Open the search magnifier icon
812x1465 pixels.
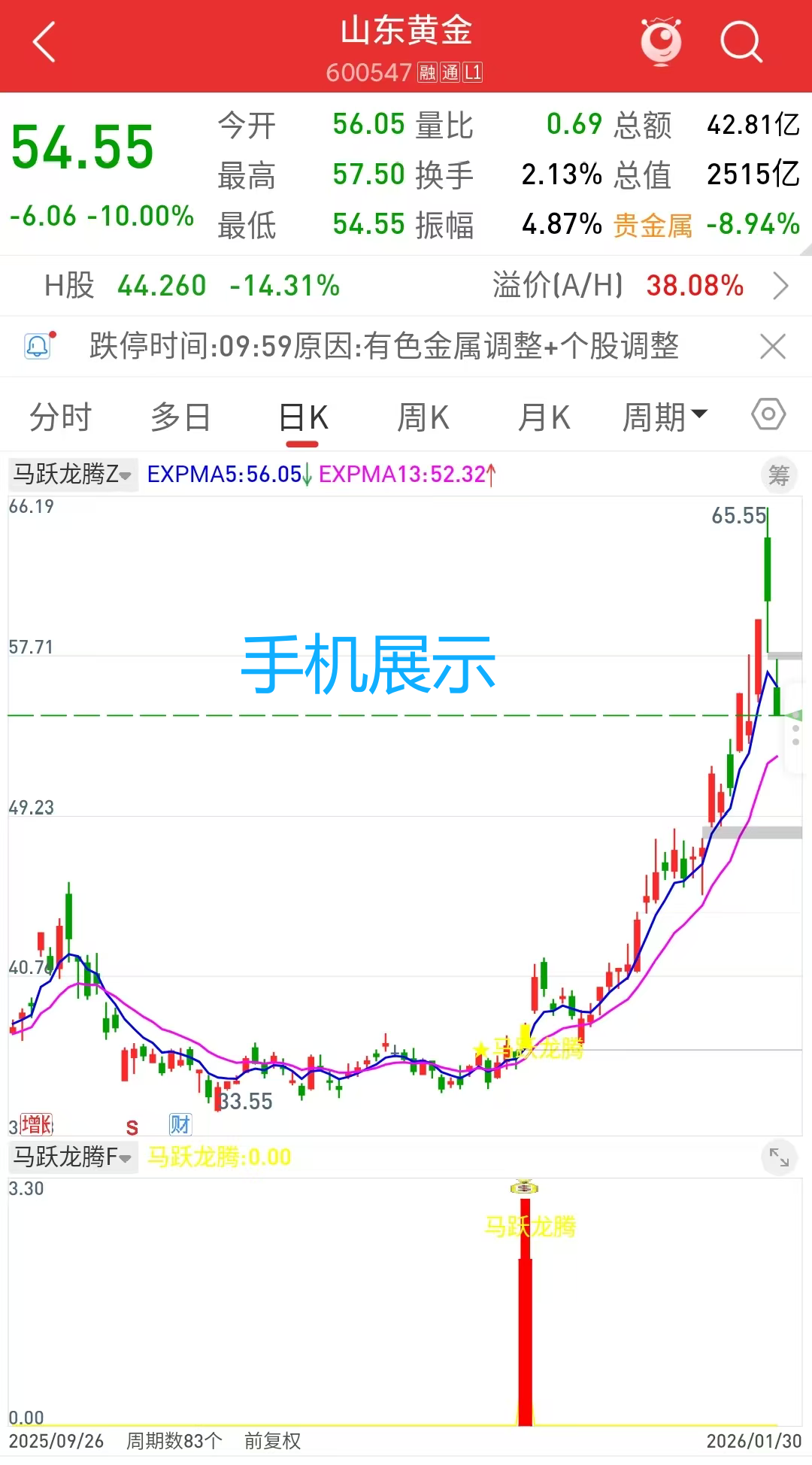coord(741,42)
